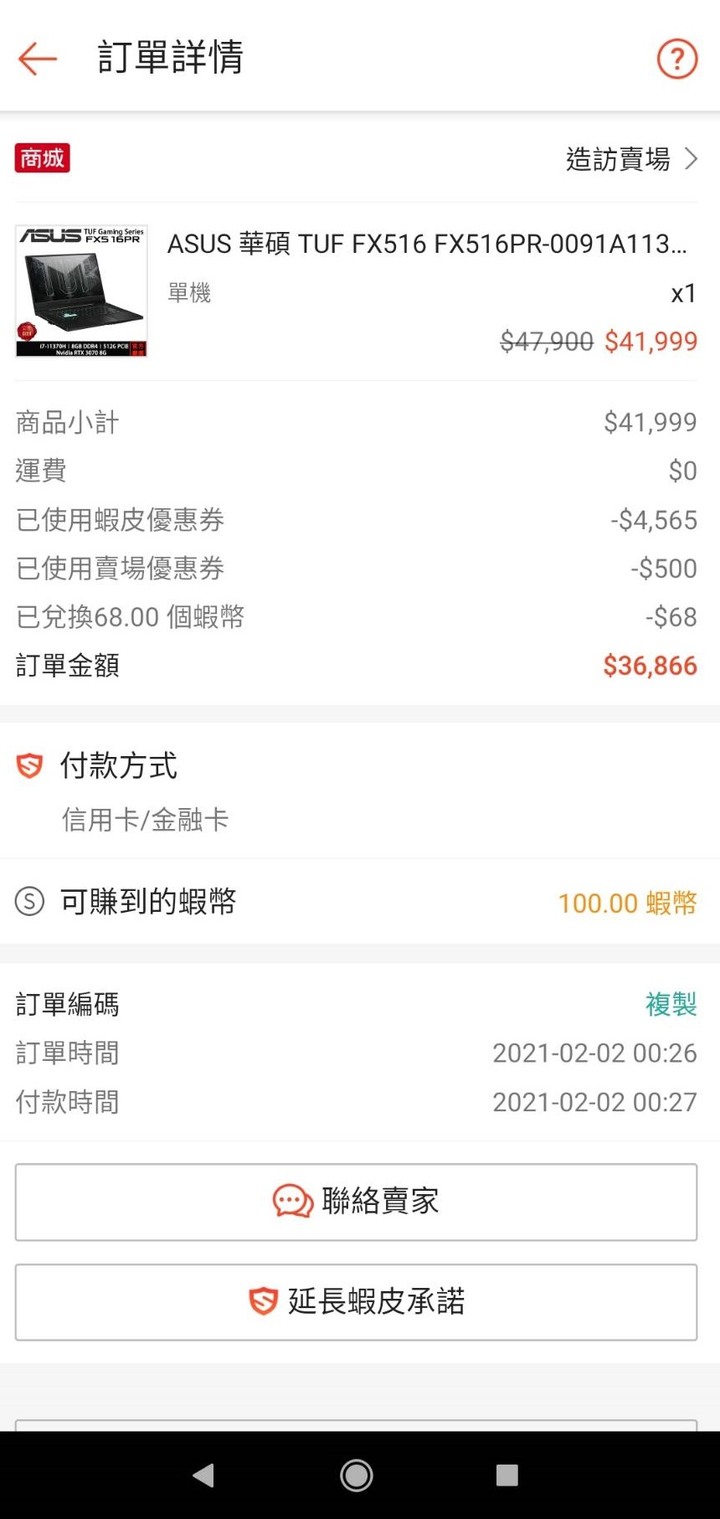Go back with the orange arrow
The image size is (720, 1519).
(x=38, y=59)
